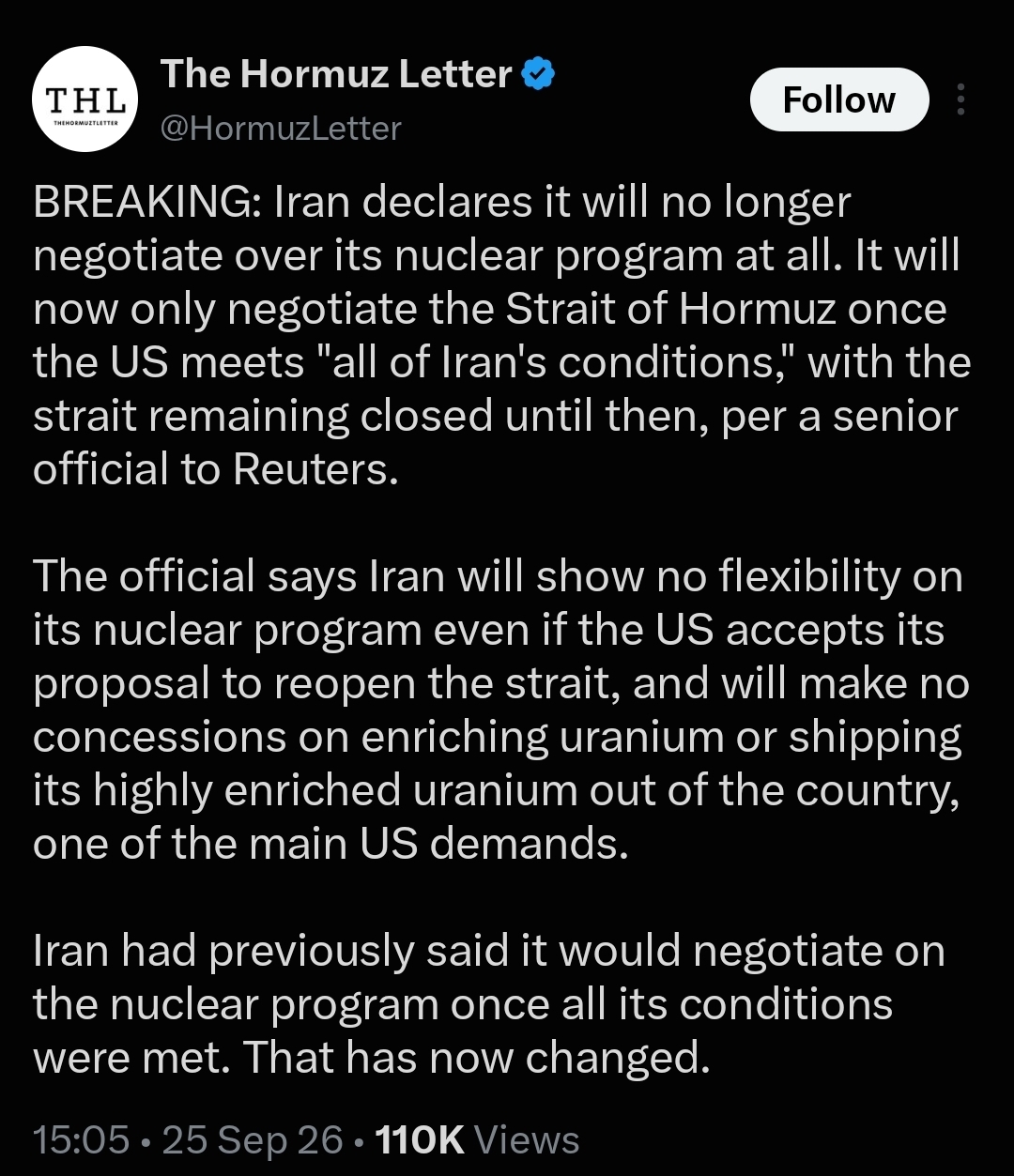This screenshot has width=1014, height=1176.
Task: Open the post's three-dot overflow menu
Action: (960, 99)
